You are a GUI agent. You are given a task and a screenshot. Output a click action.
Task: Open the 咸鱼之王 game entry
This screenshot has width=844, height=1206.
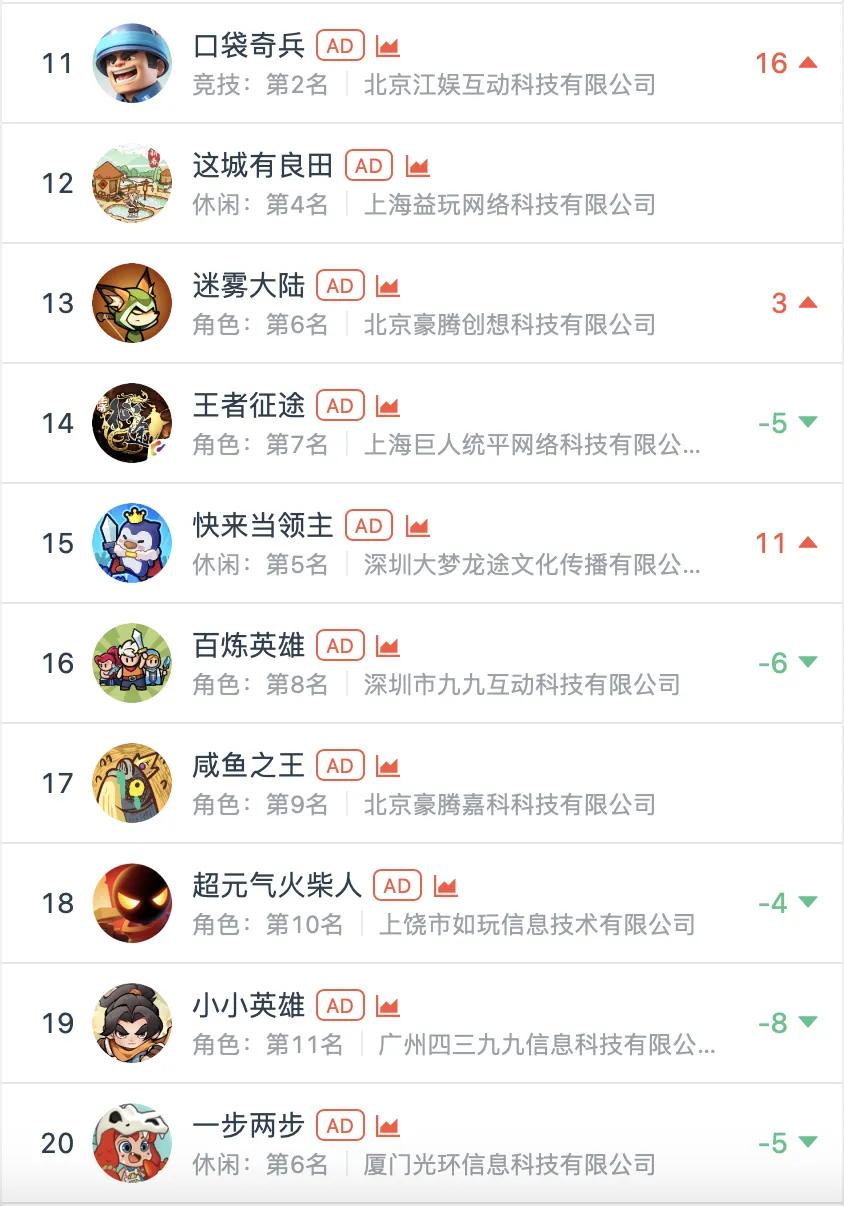pos(248,766)
